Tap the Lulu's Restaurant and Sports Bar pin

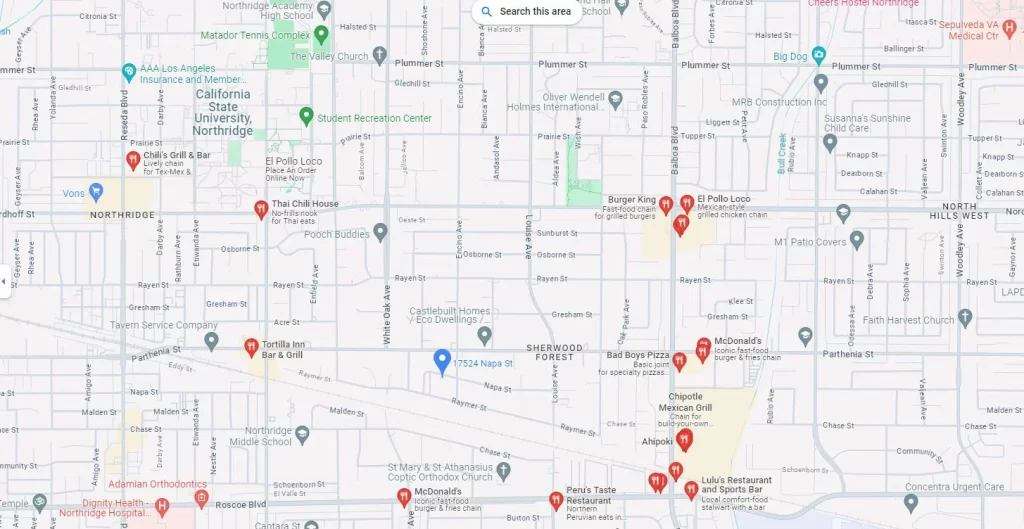[x=690, y=490]
